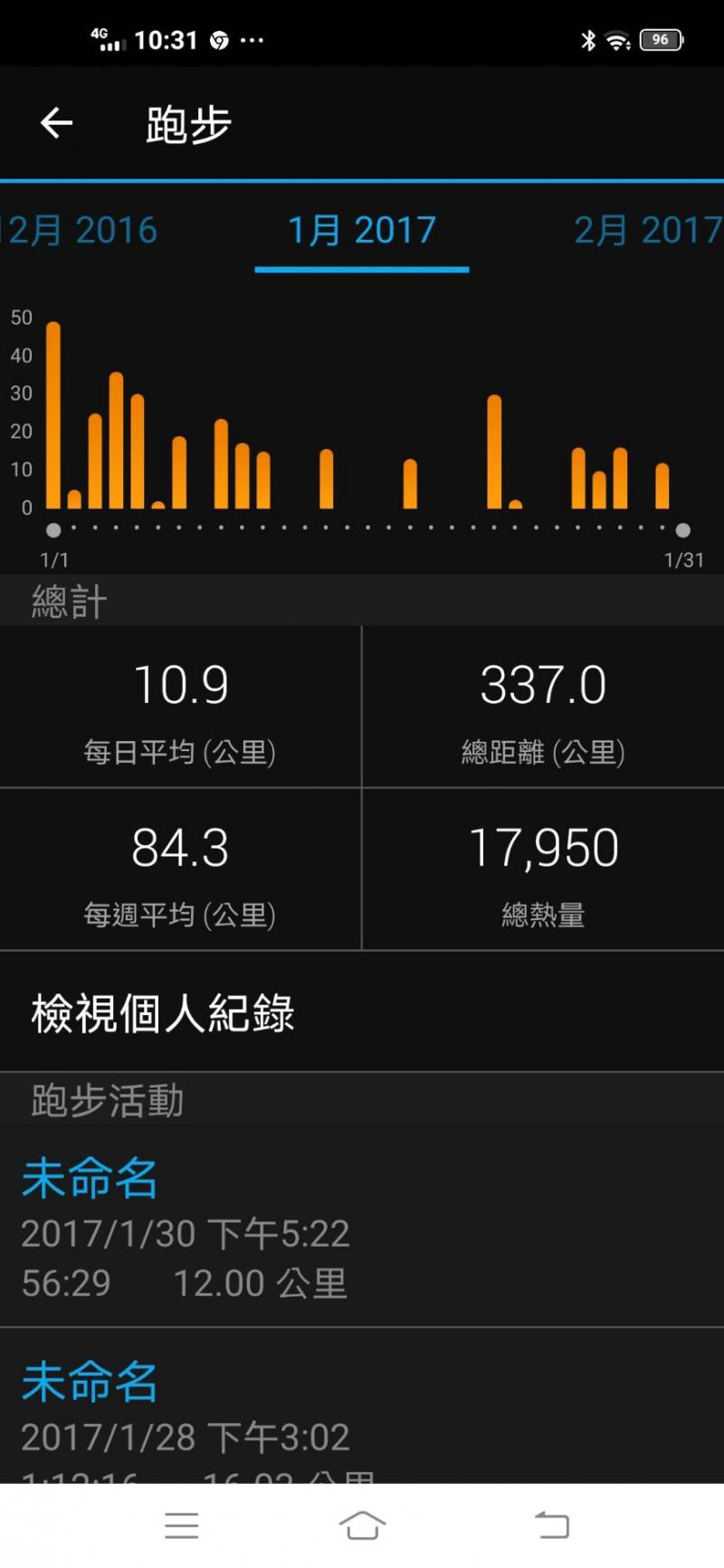Switch to the 12月 2016 tab

[x=81, y=231]
